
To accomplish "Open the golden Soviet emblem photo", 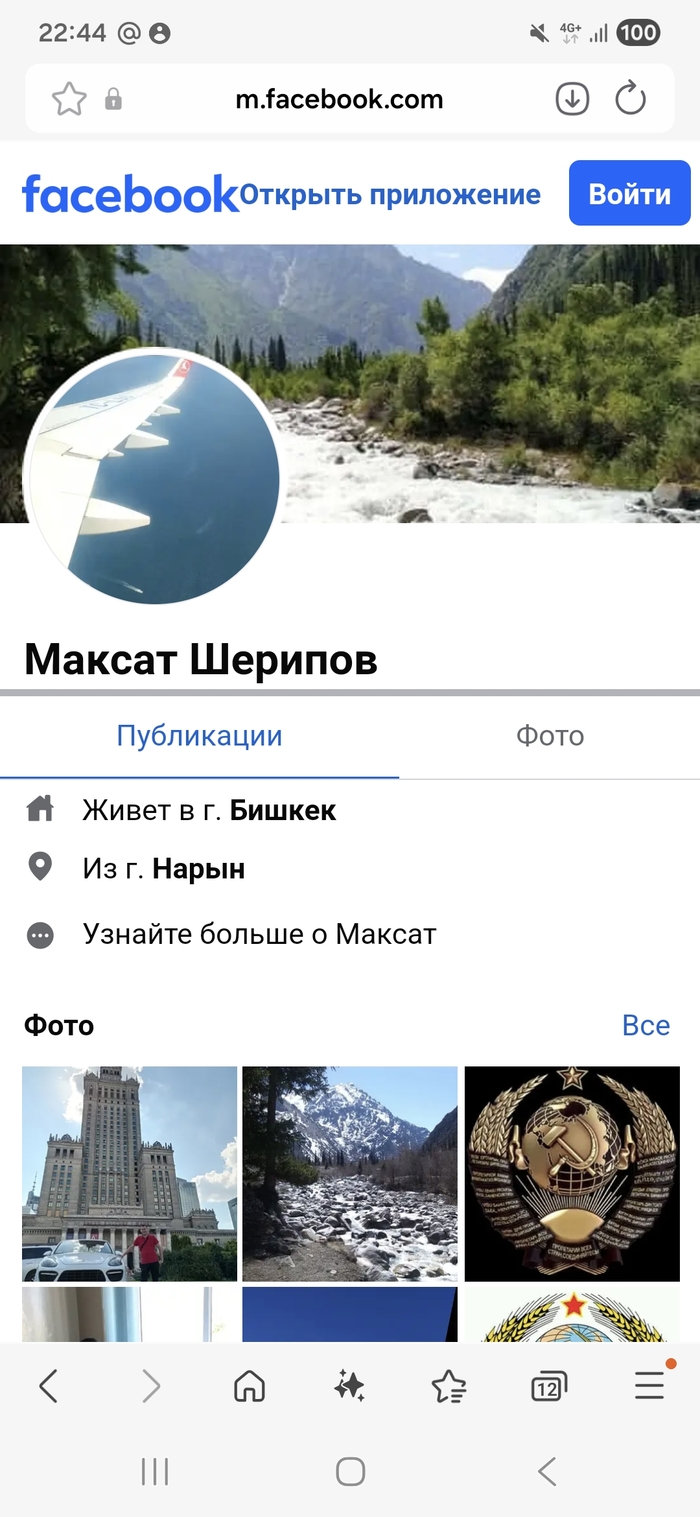I will tap(571, 1173).
